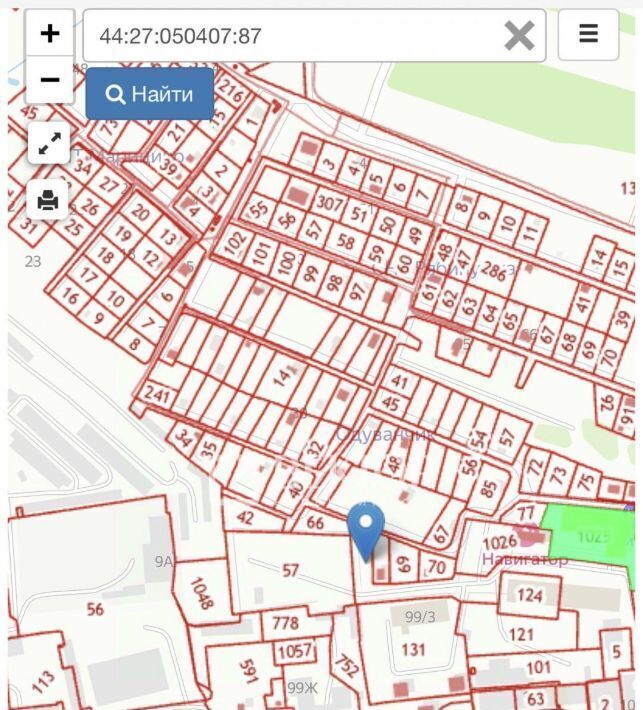This screenshot has width=643, height=710.
Task: Tap the blue location pin marker
Action: (x=365, y=528)
